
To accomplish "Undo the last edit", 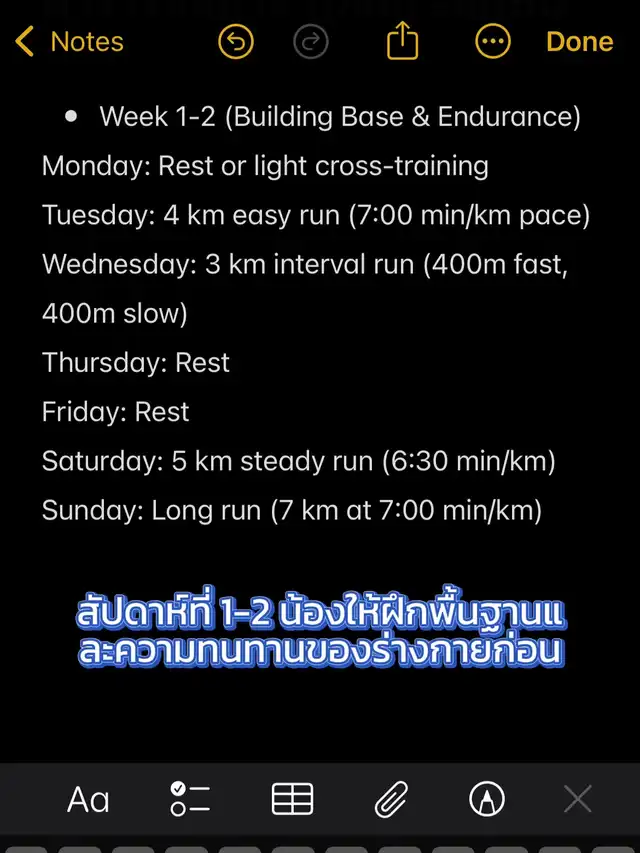I will (236, 42).
